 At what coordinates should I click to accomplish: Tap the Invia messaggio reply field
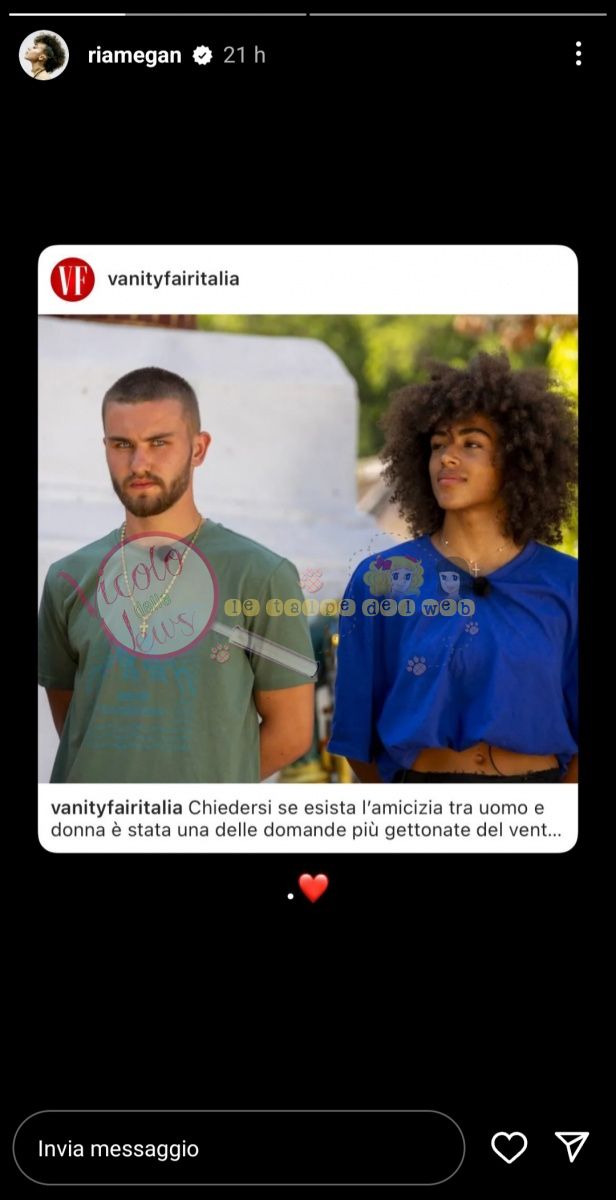tap(238, 1148)
